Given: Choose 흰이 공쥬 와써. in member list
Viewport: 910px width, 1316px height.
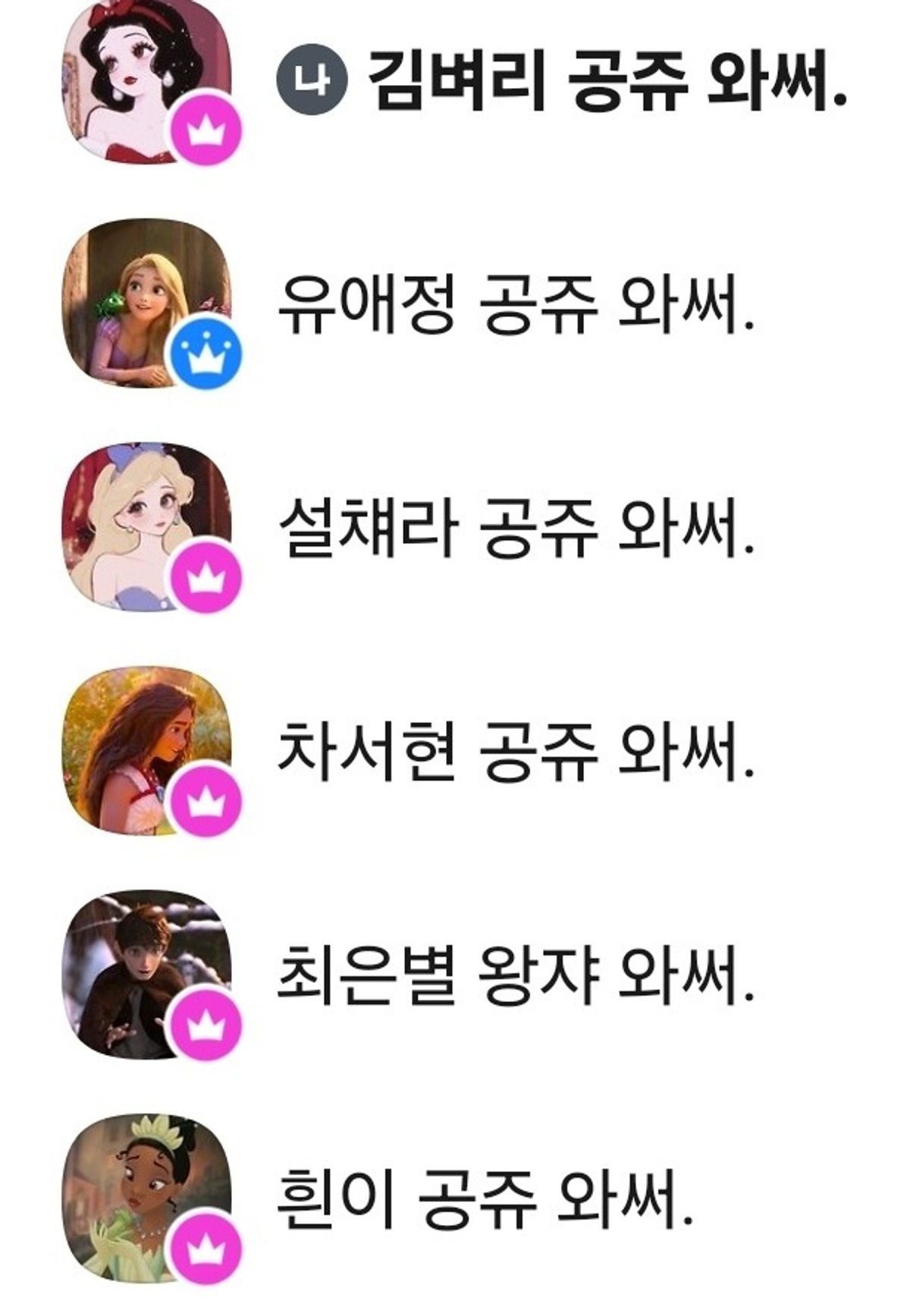Looking at the screenshot, I should [485, 1199].
